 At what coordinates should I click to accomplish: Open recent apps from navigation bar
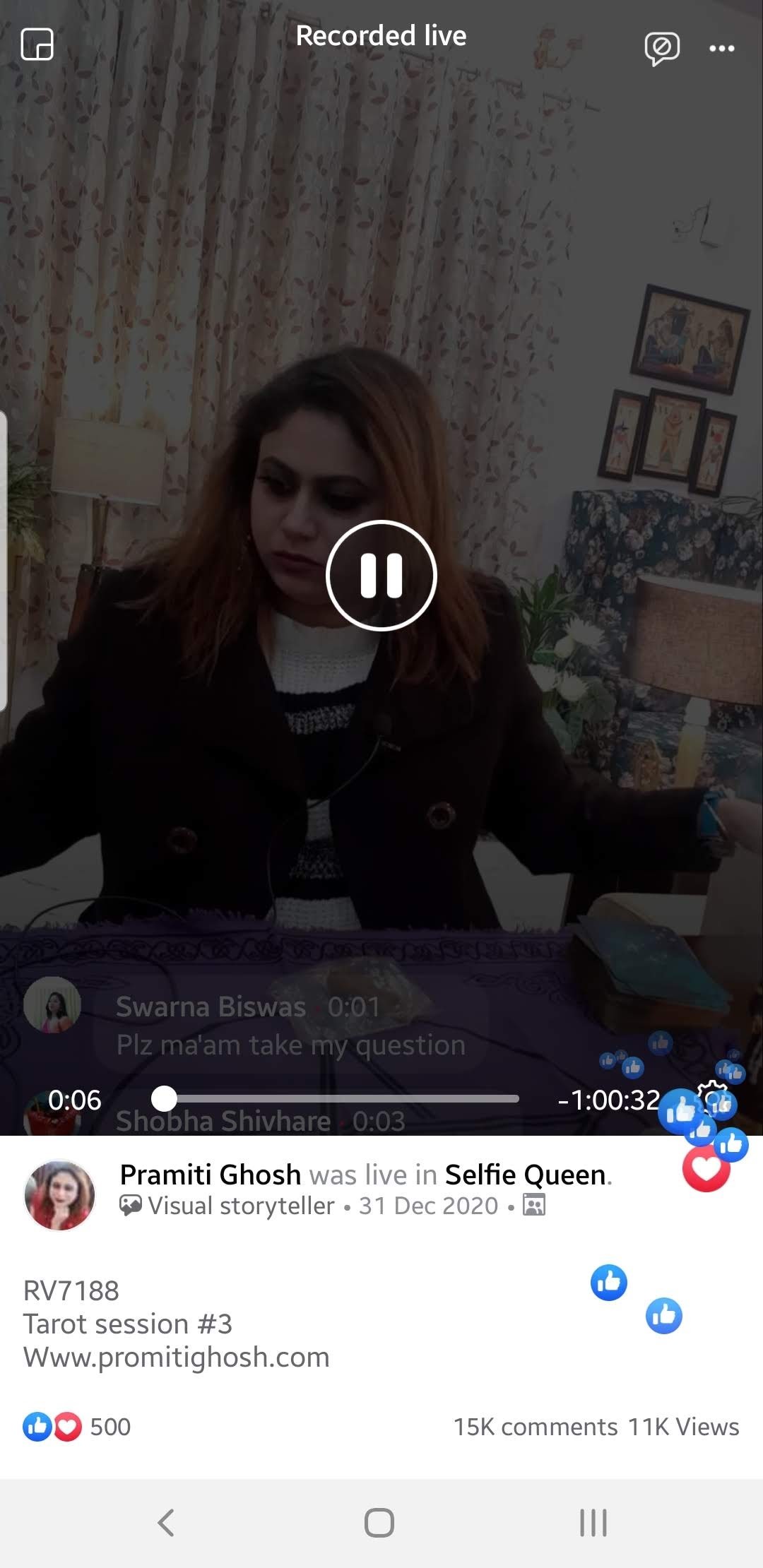click(x=593, y=1523)
